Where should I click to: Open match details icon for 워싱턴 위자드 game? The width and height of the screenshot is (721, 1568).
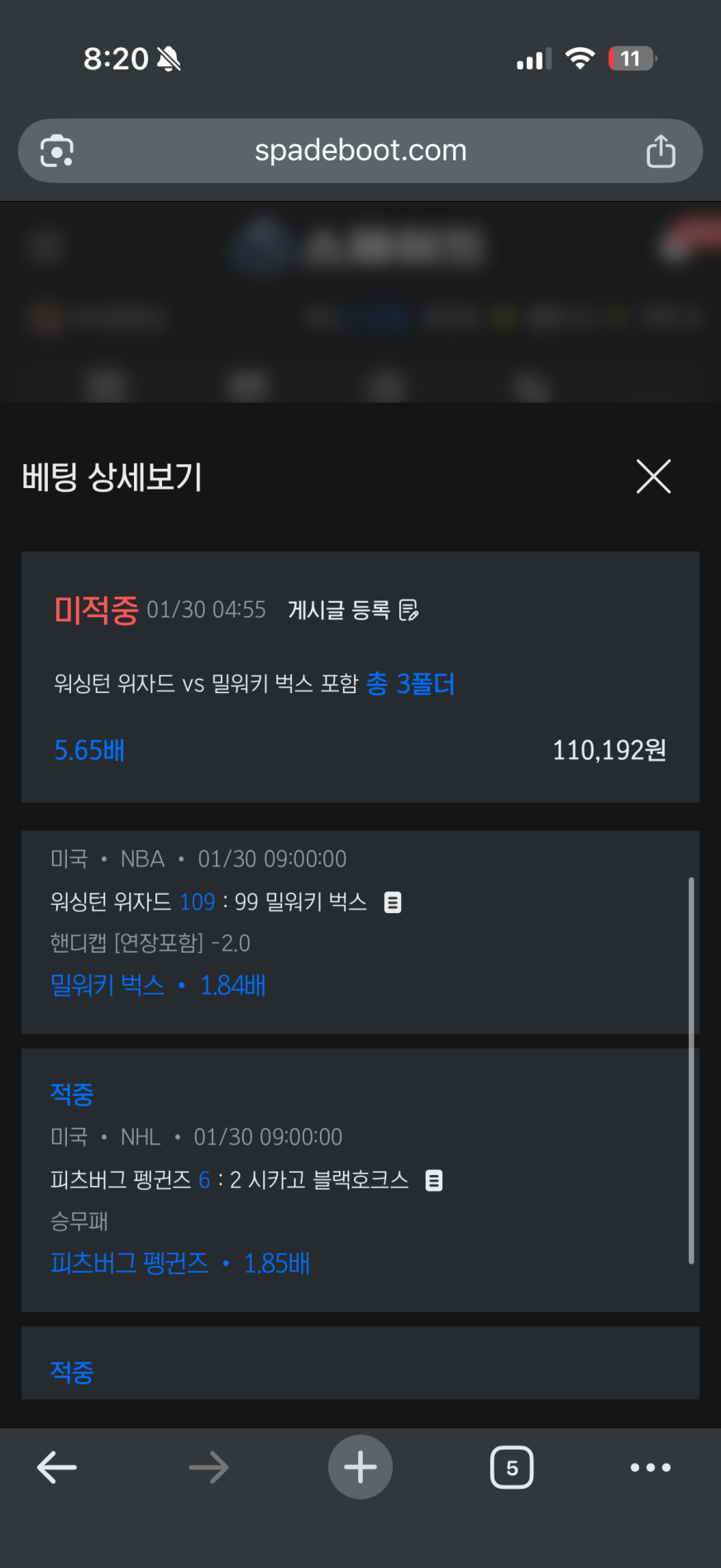tap(393, 902)
